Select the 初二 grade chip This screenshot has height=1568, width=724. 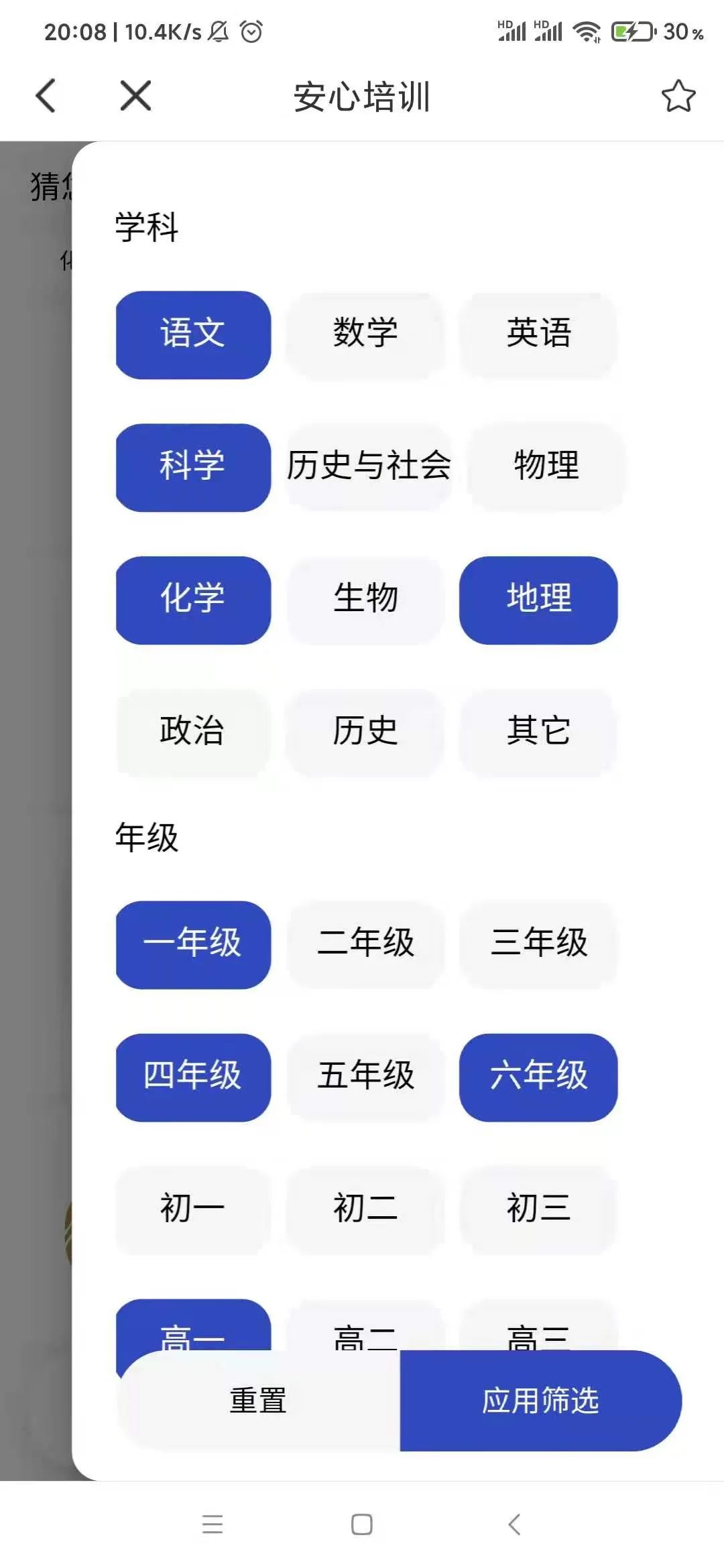pyautogui.click(x=365, y=1210)
